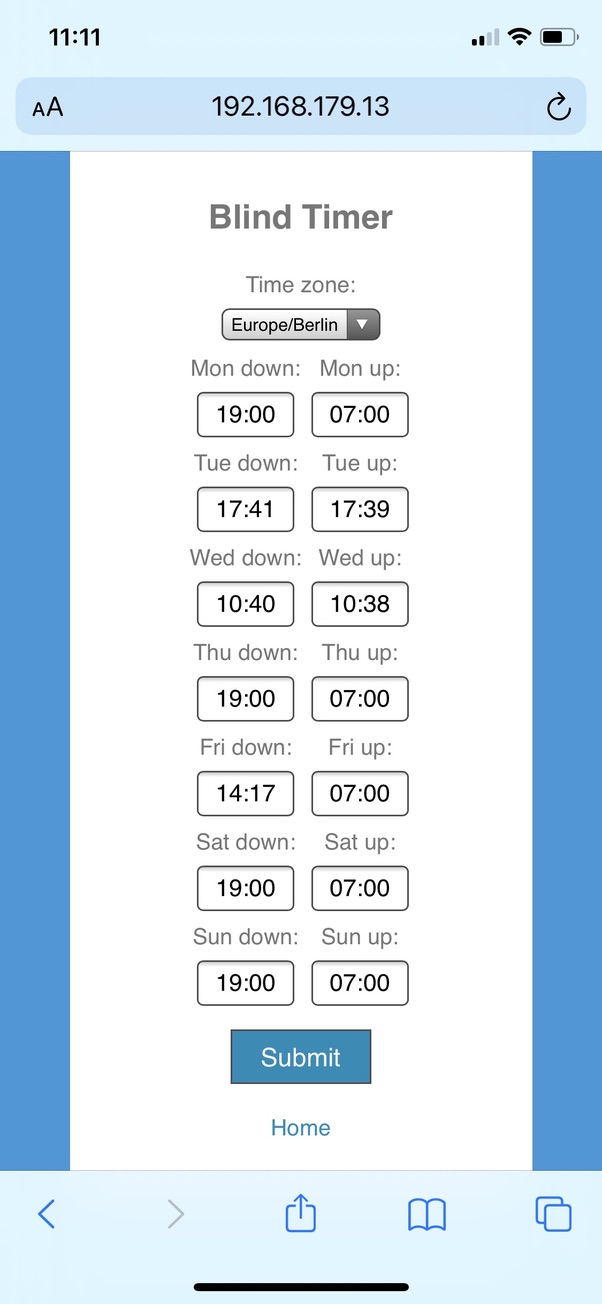Edit the Mon up time field
The height and width of the screenshot is (1304, 602).
point(360,414)
